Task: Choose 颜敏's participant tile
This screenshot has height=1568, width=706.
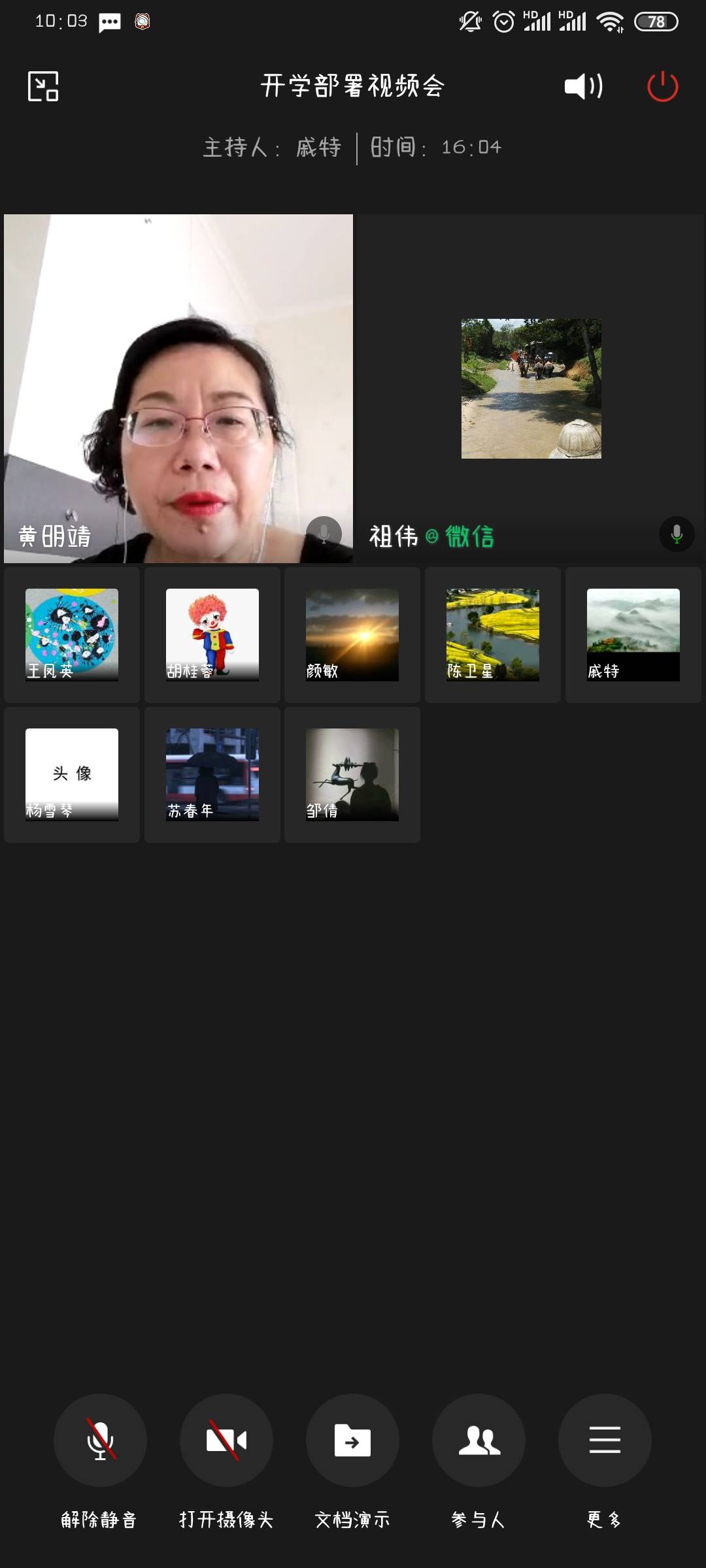Action: pos(352,635)
